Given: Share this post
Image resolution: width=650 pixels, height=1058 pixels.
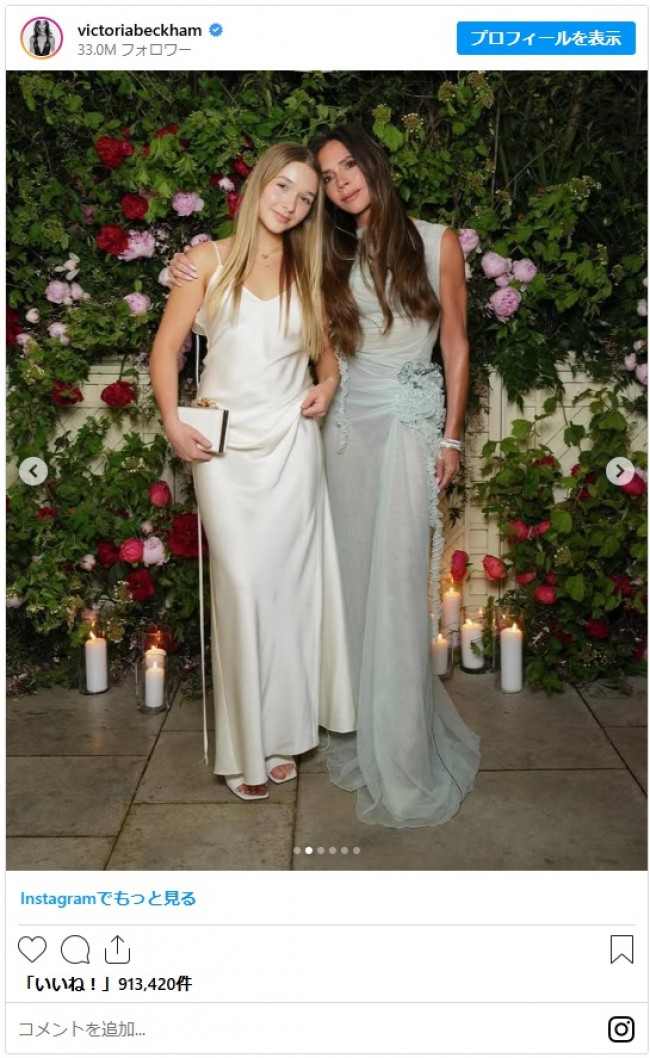Looking at the screenshot, I should pyautogui.click(x=117, y=949).
